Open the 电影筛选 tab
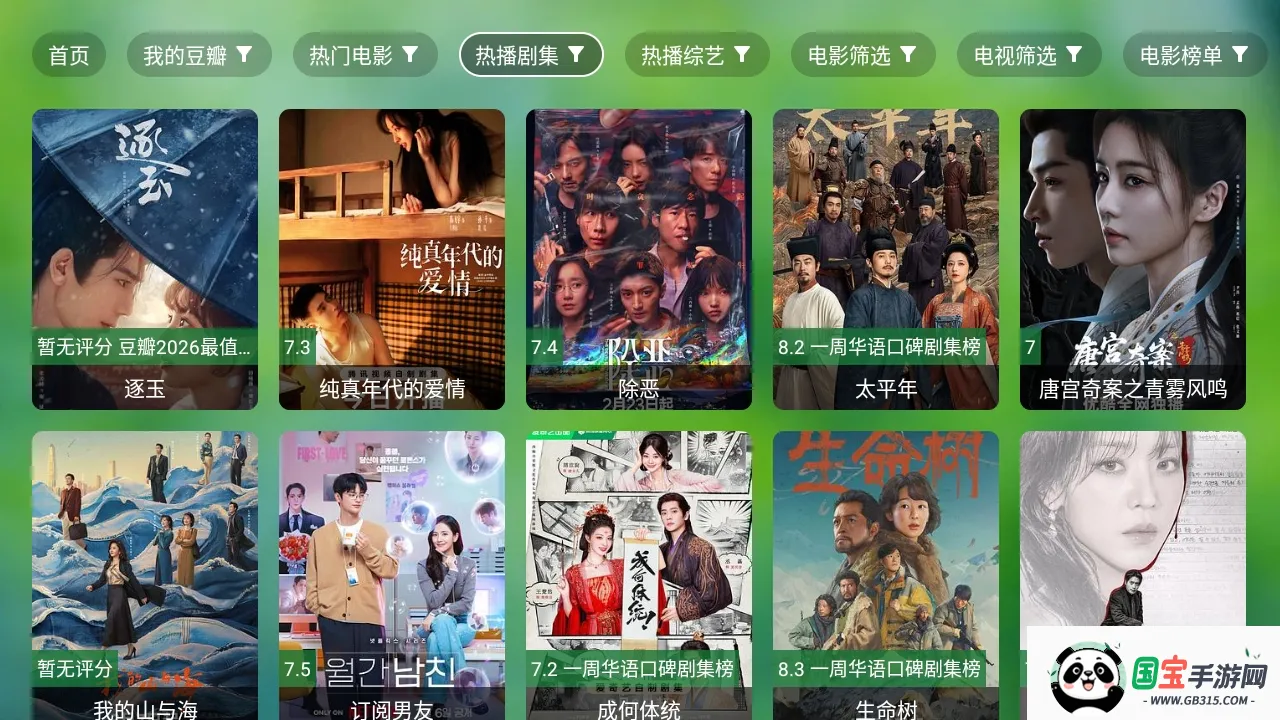1280x720 pixels. (x=862, y=55)
